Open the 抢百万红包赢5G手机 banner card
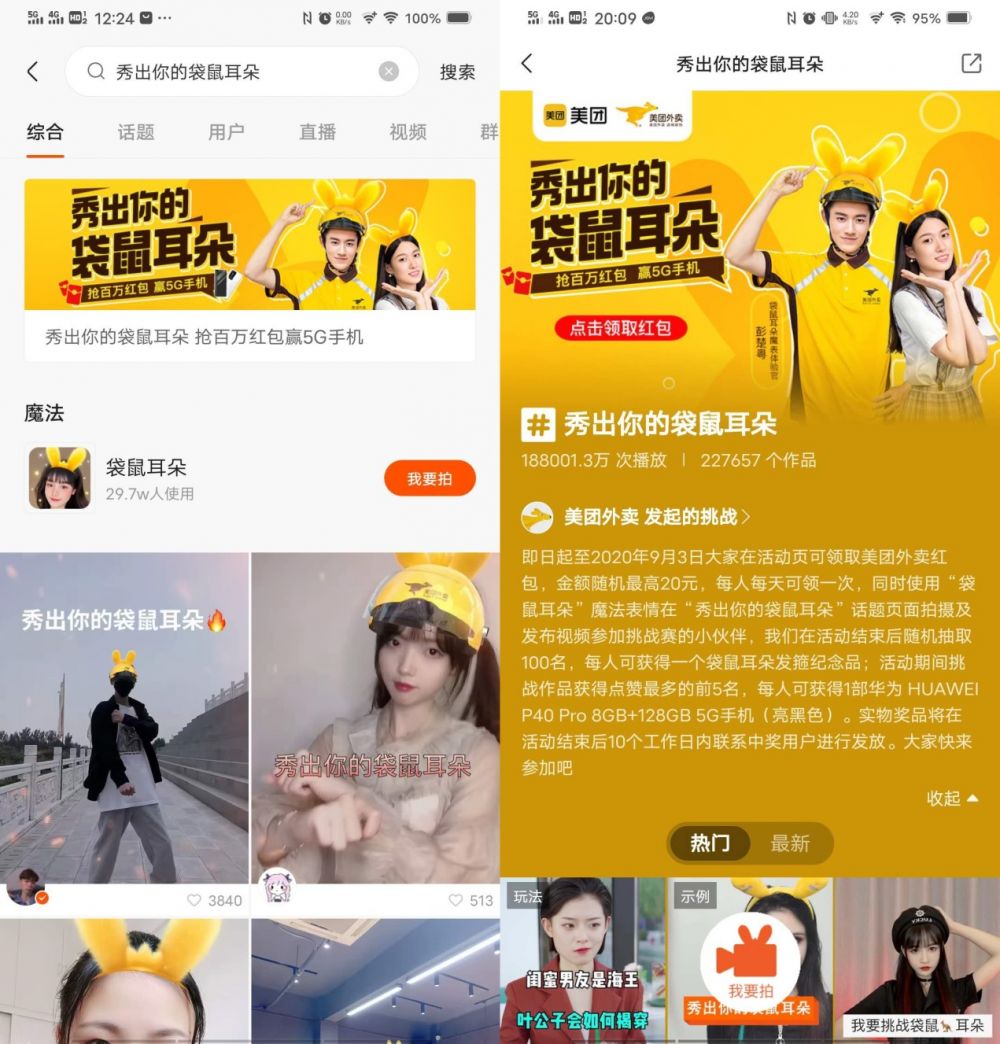Screen dimensions: 1000x1044 (250, 270)
